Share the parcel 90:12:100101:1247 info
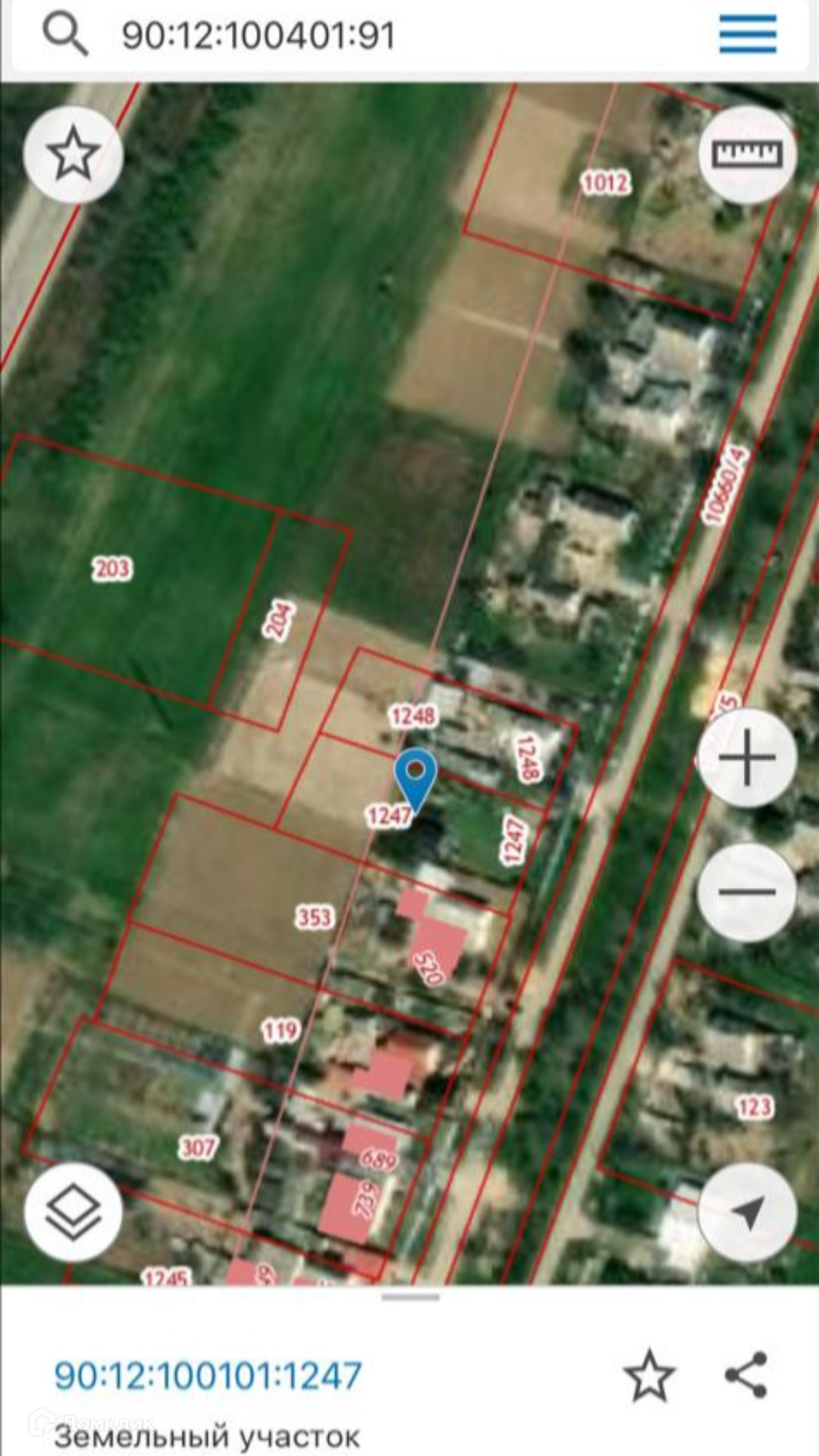819x1456 pixels. point(746,1374)
